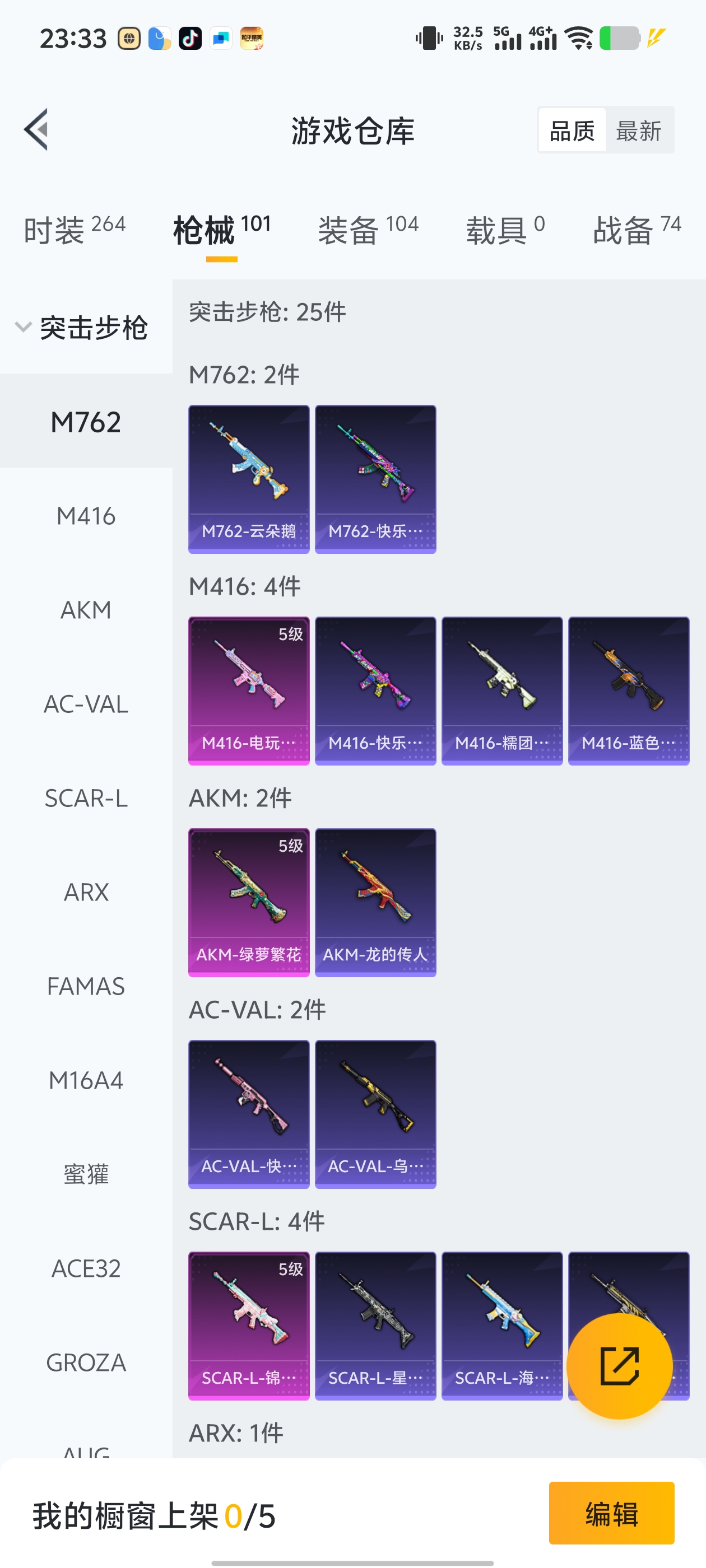Open the M762-云朵鹅 skin
The width and height of the screenshot is (706, 1568).
pos(249,479)
